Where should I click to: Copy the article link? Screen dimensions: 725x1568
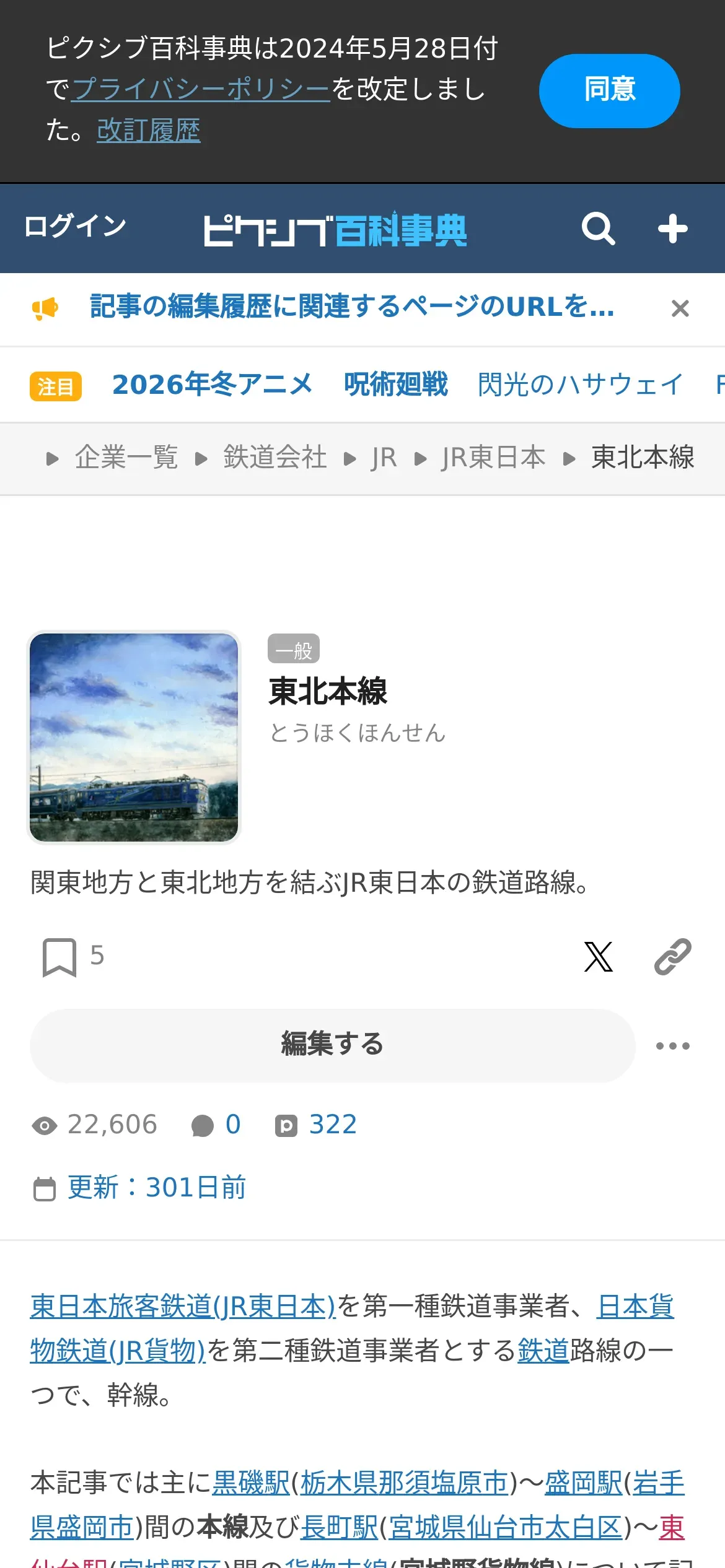672,957
